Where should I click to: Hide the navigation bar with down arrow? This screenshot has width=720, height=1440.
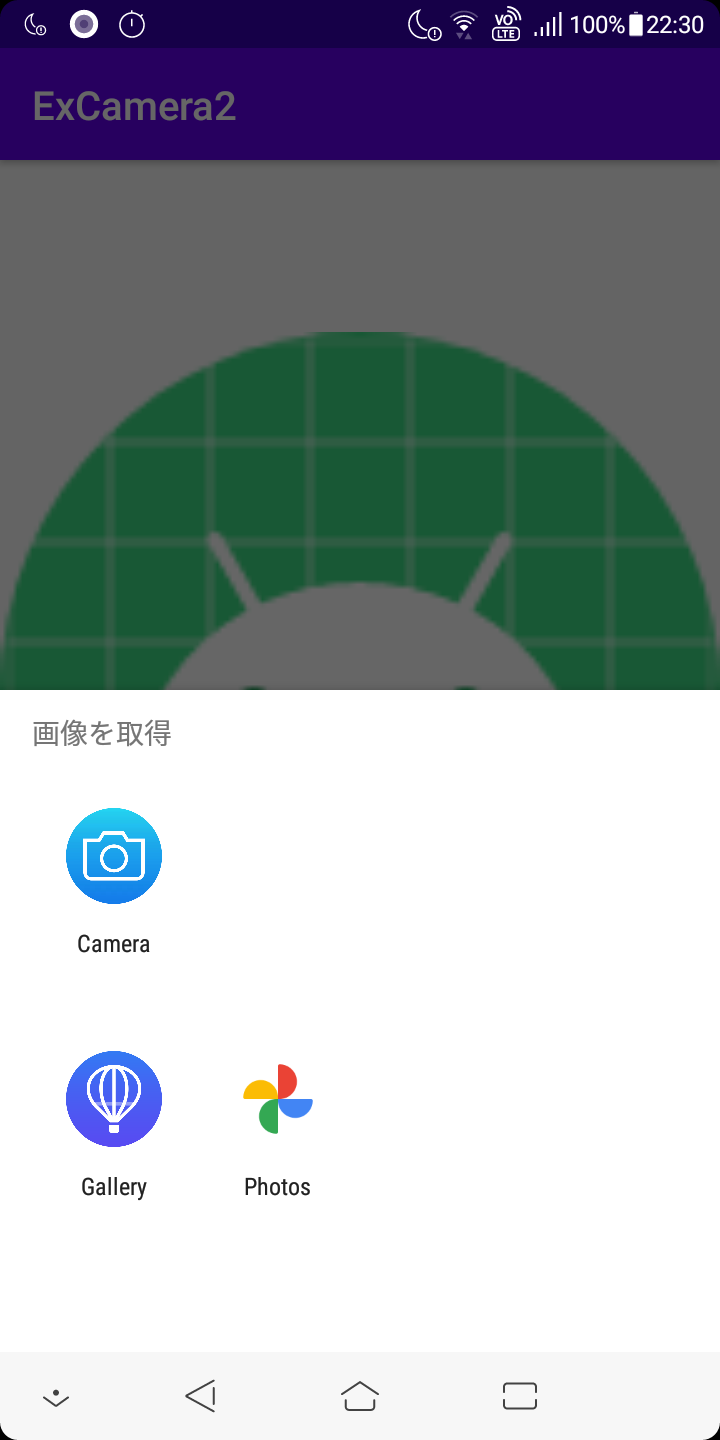tap(56, 1397)
